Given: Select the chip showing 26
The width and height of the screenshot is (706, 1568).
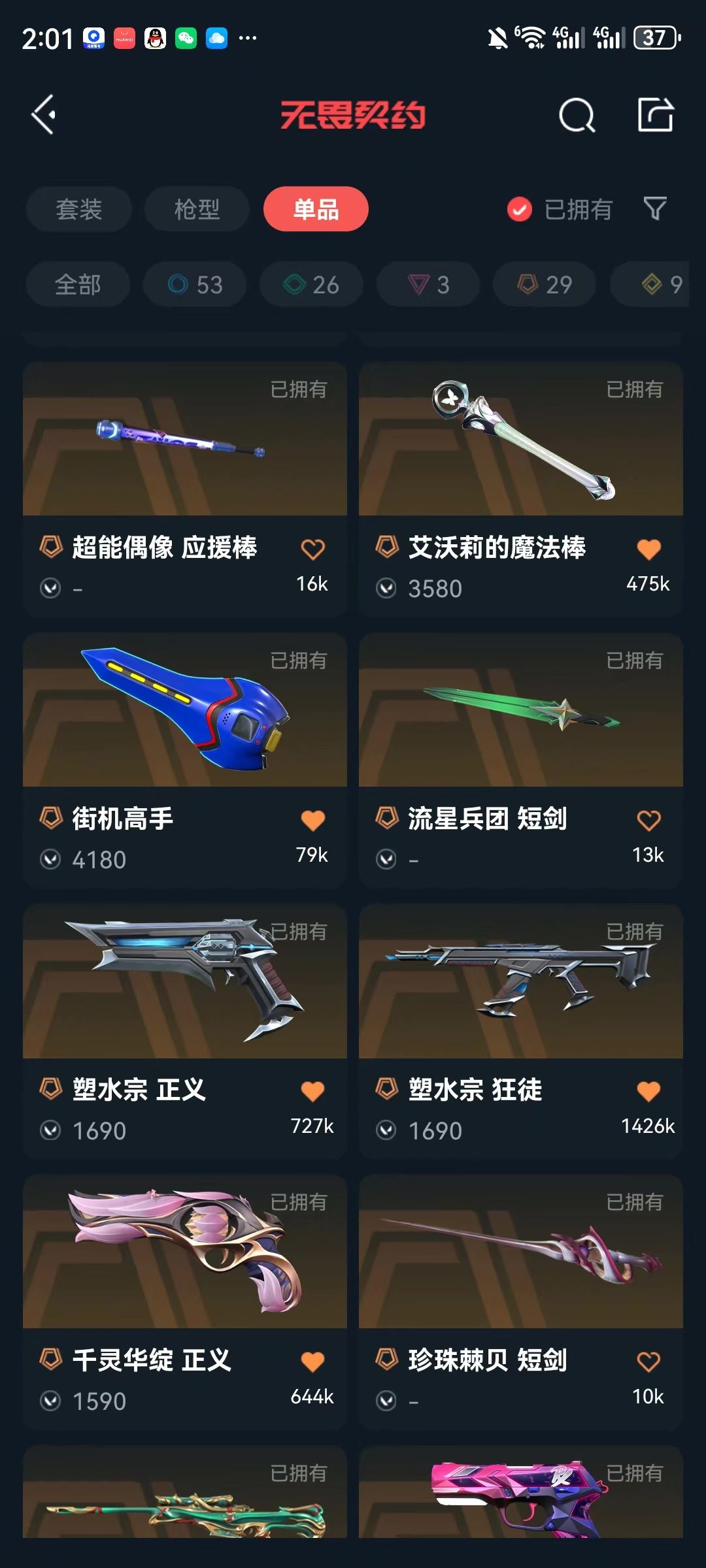Looking at the screenshot, I should click(311, 284).
